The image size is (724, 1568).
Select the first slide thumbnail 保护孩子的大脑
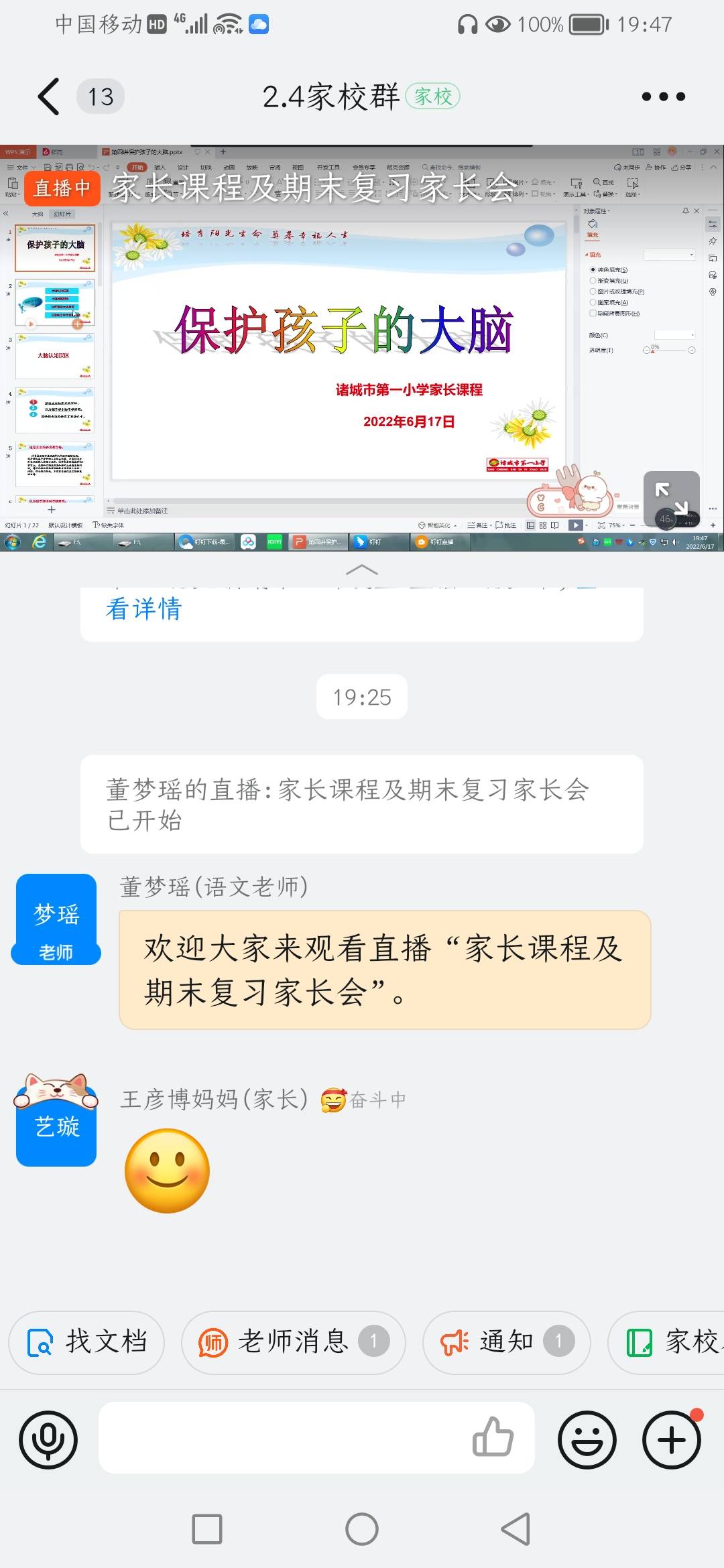click(54, 249)
